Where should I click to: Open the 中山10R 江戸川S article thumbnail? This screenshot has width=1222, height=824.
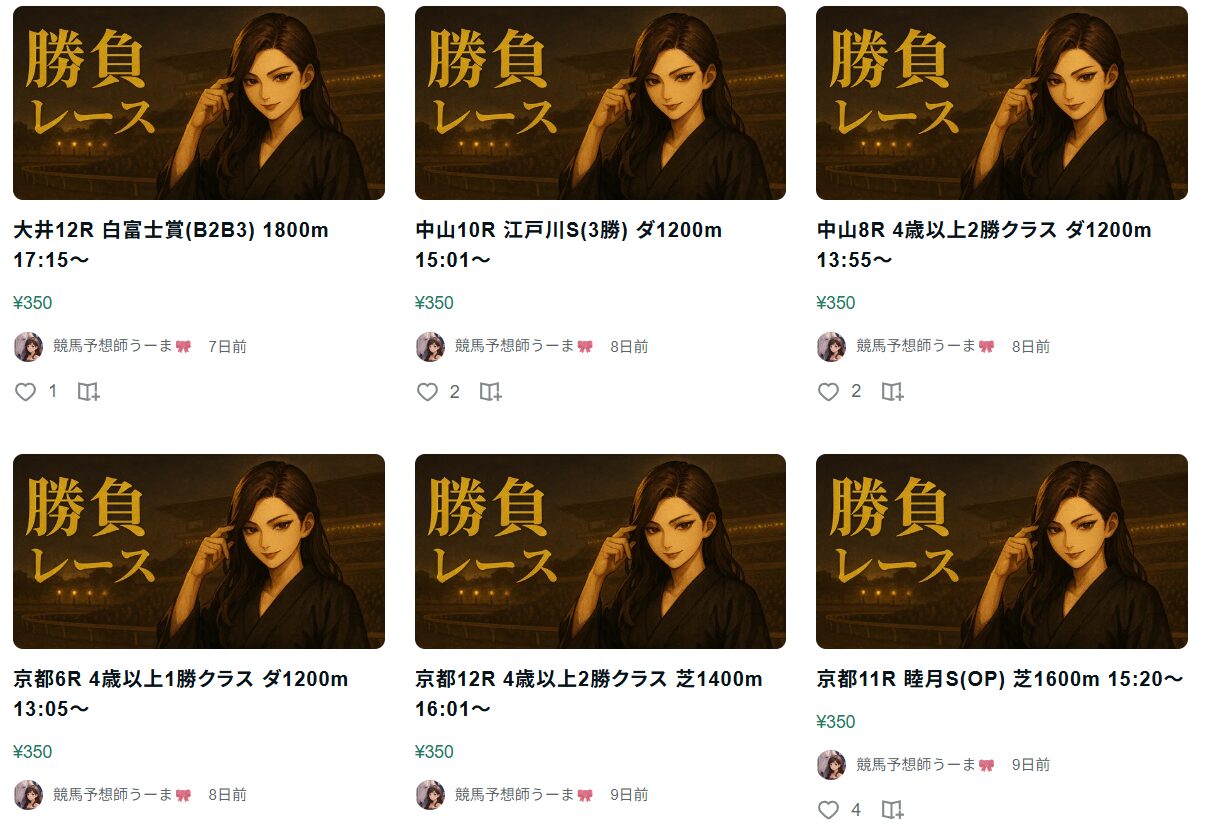[600, 103]
